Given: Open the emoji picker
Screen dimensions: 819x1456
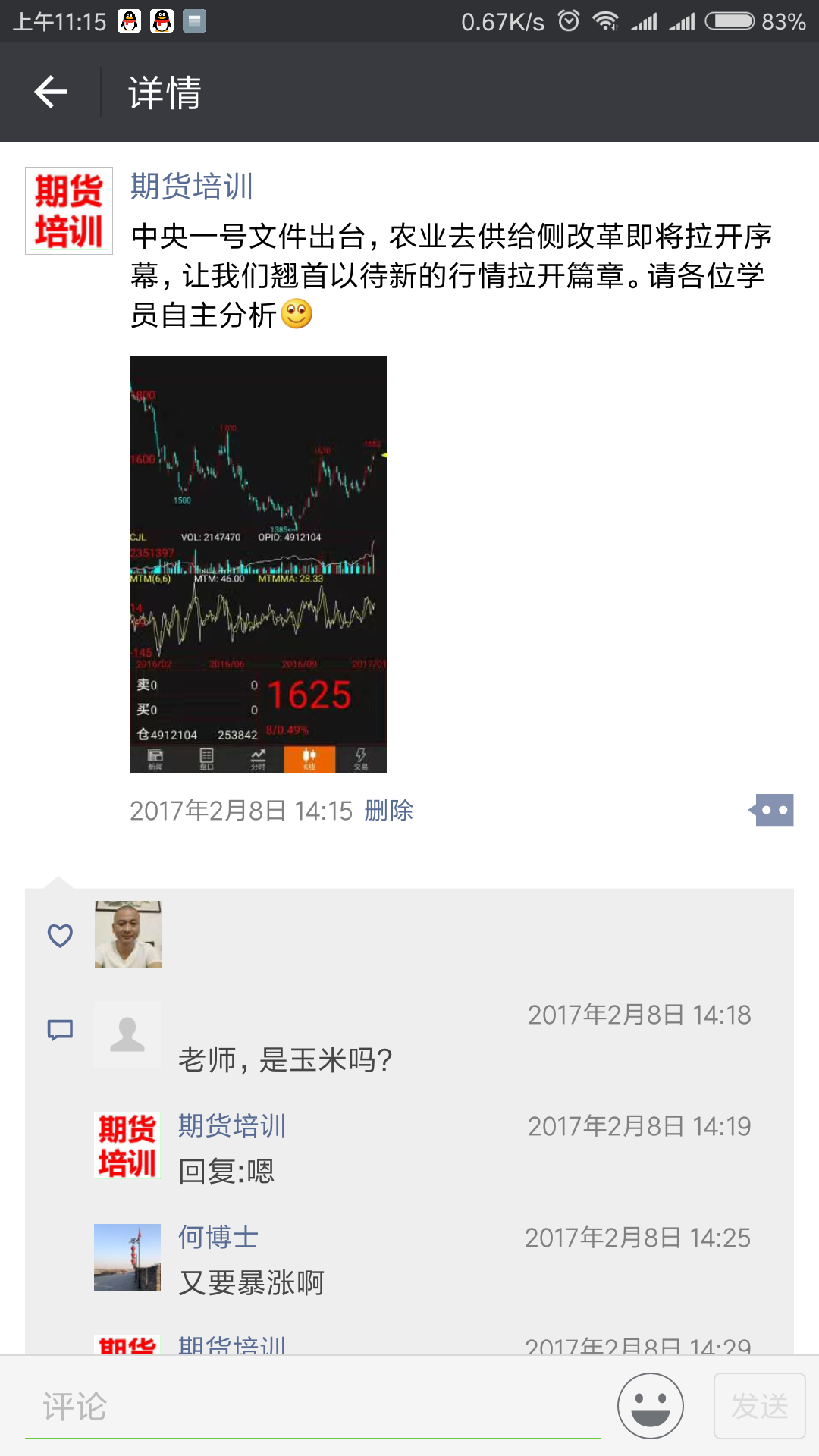Looking at the screenshot, I should click(651, 1406).
